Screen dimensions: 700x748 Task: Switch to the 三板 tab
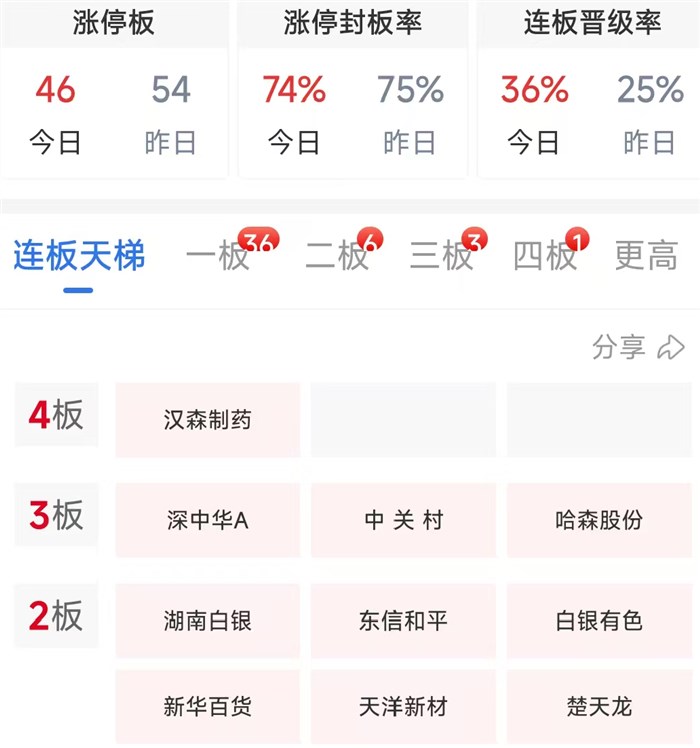coord(441,256)
